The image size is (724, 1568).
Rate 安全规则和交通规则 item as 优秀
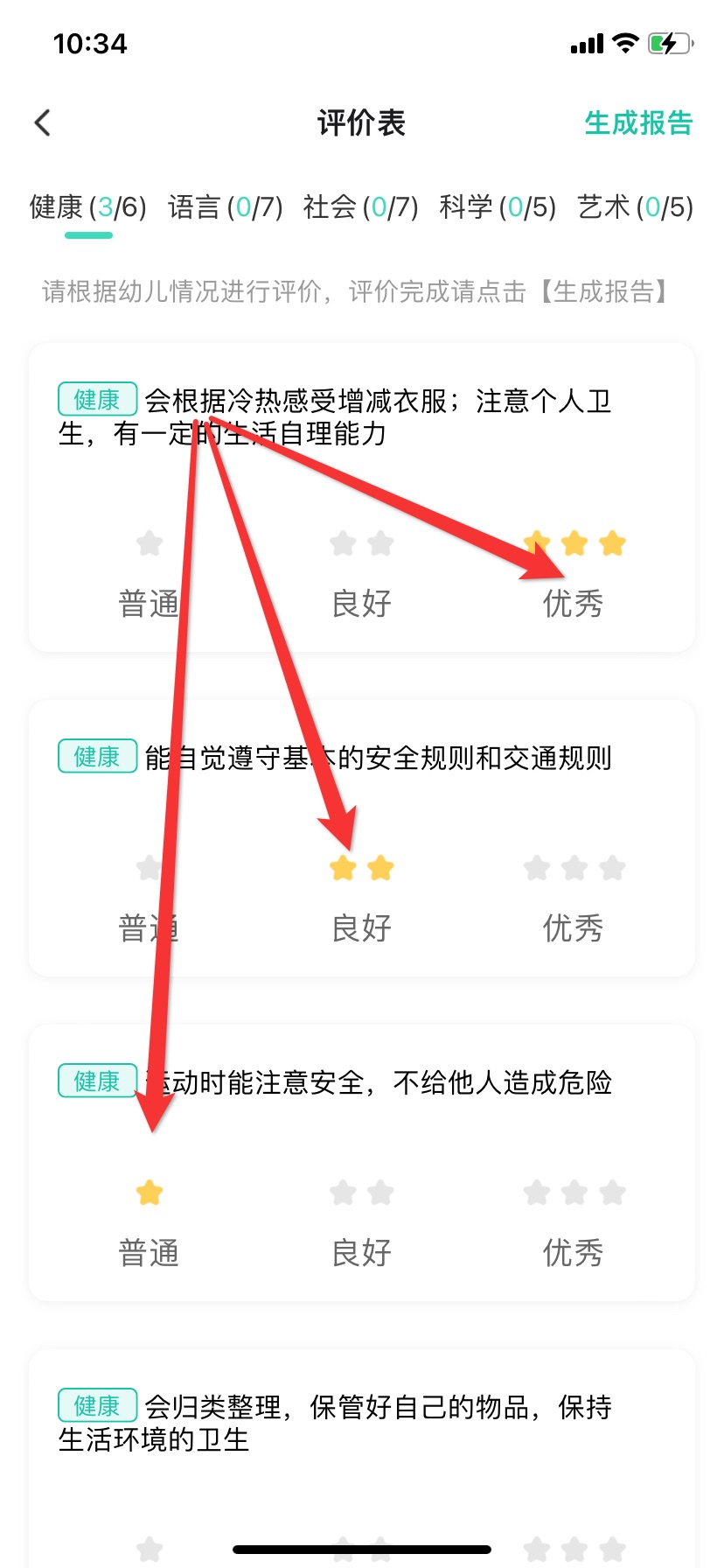click(x=574, y=898)
